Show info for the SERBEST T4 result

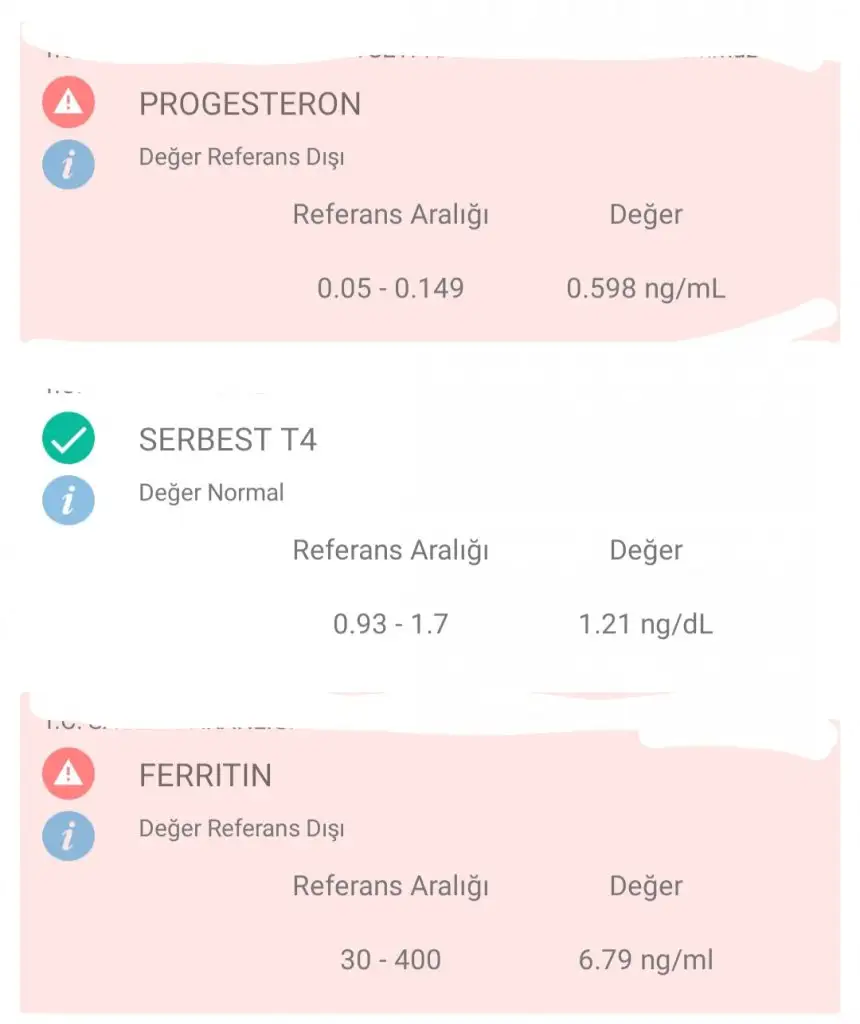pyautogui.click(x=68, y=500)
